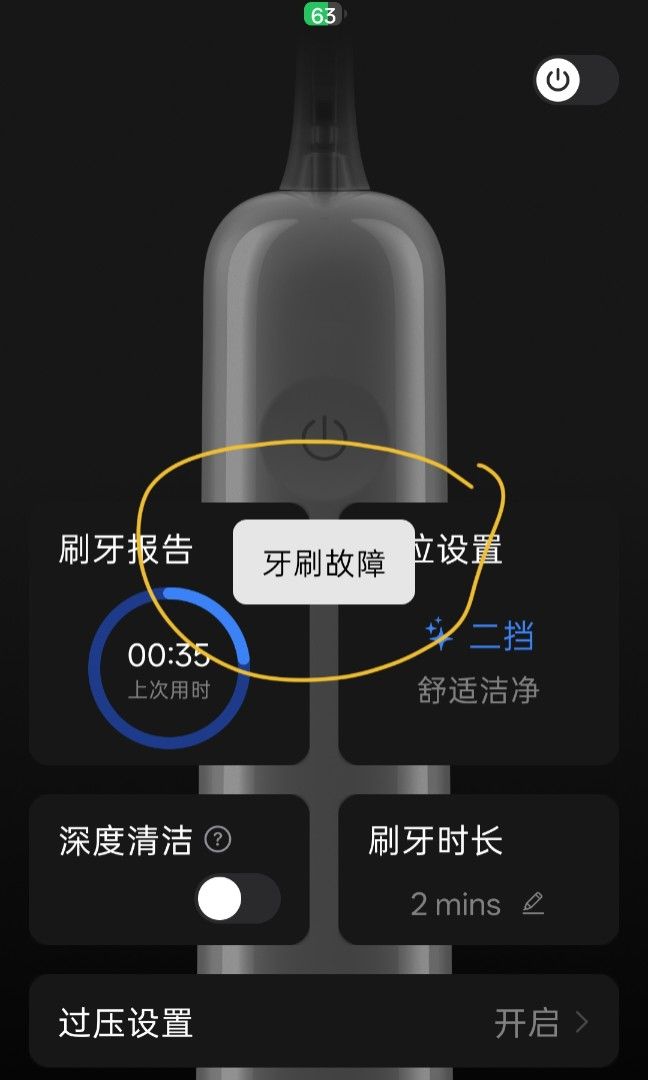Open 过压设置 settings row
This screenshot has height=1080, width=648.
tap(324, 1024)
